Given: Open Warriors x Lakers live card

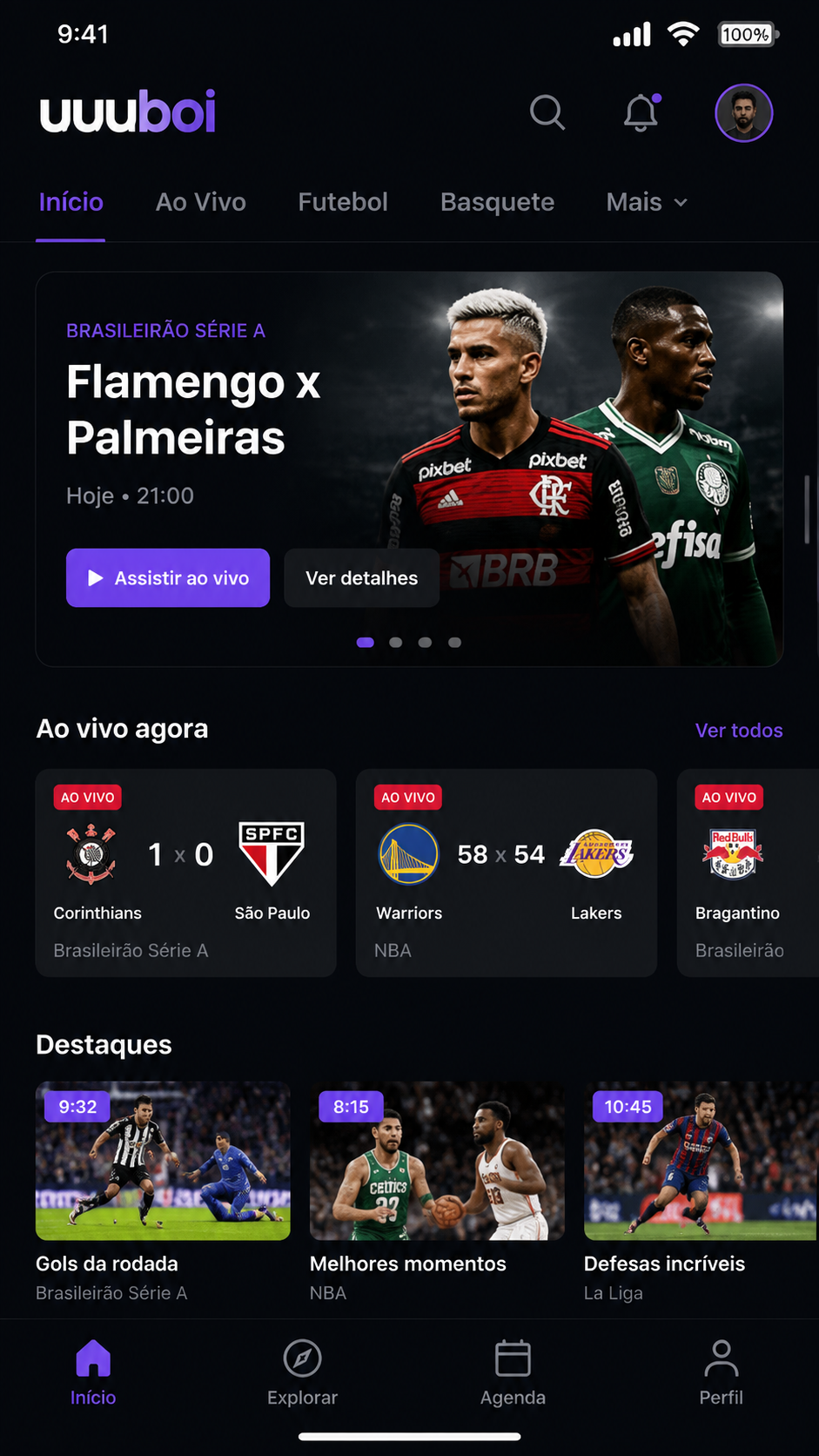Looking at the screenshot, I should pos(507,873).
